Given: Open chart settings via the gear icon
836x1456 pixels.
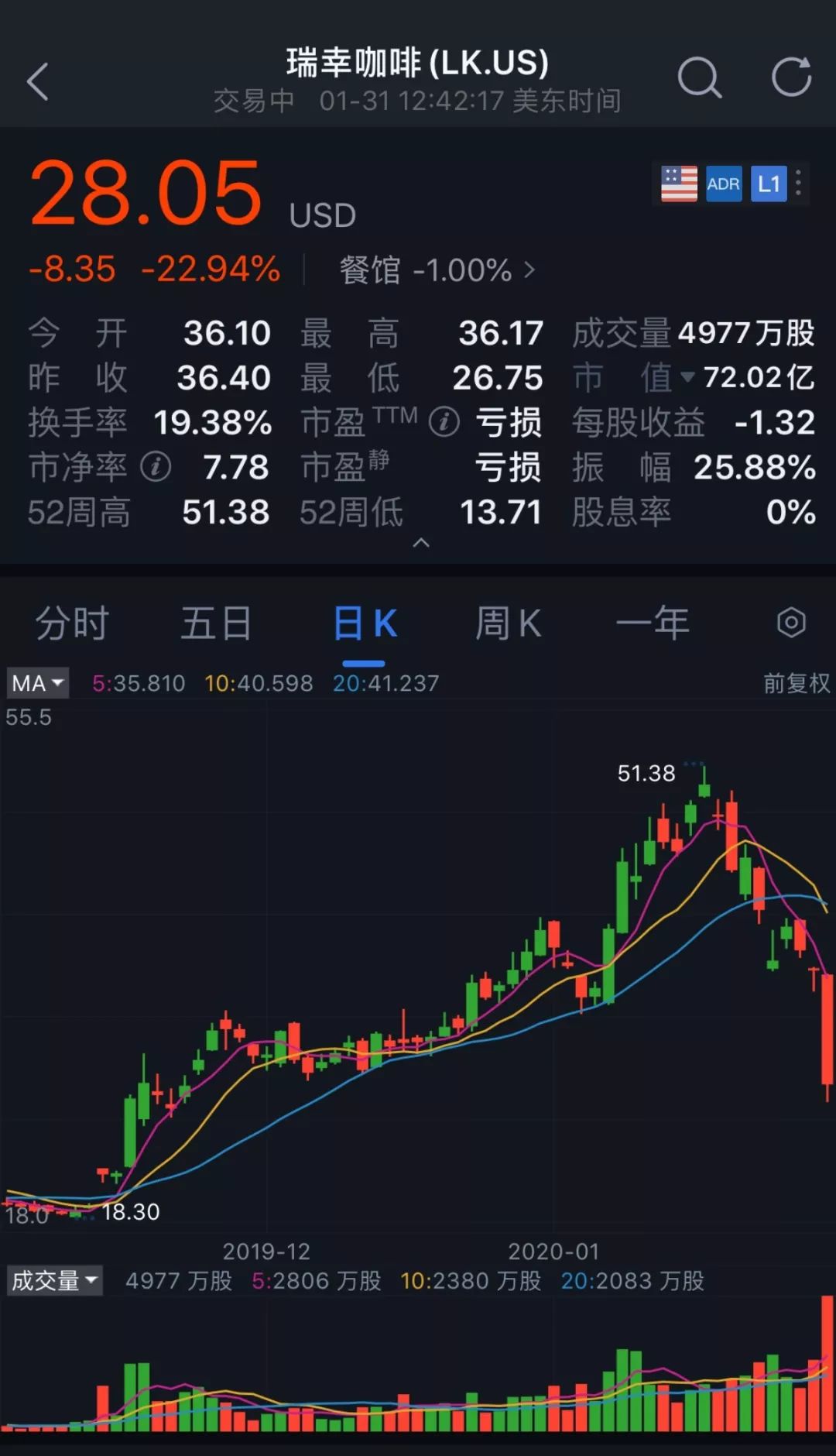Looking at the screenshot, I should pyautogui.click(x=790, y=621).
